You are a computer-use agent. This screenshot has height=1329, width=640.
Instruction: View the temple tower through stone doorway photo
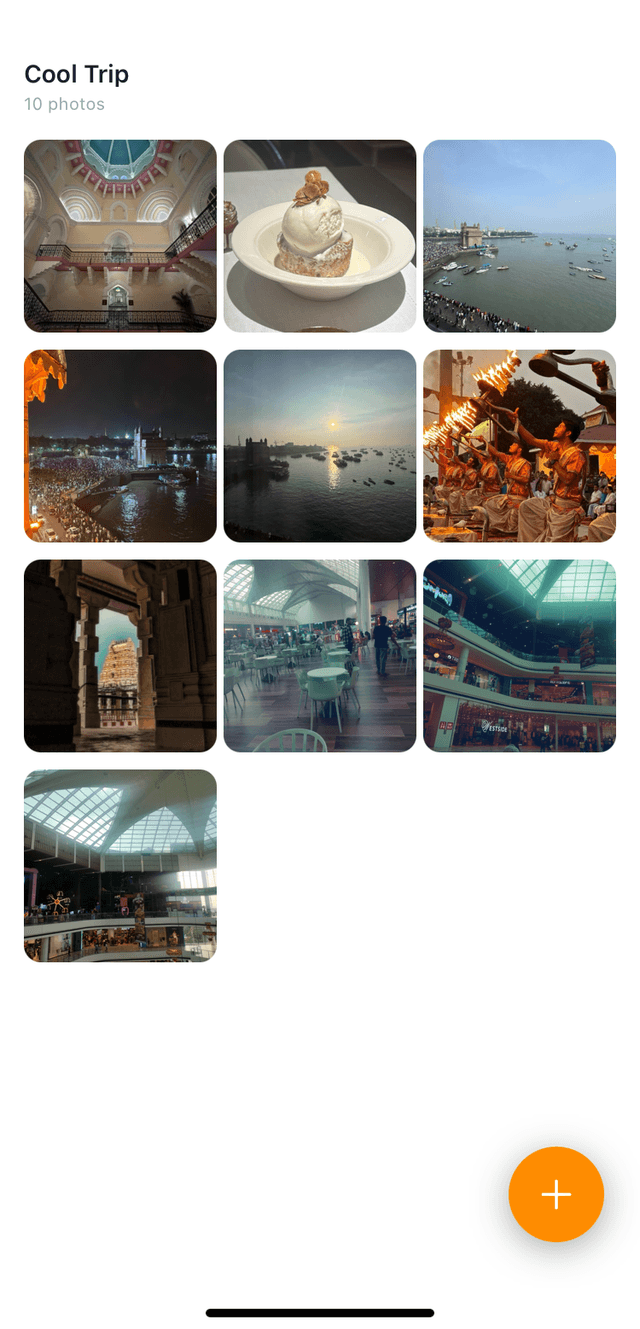click(120, 656)
